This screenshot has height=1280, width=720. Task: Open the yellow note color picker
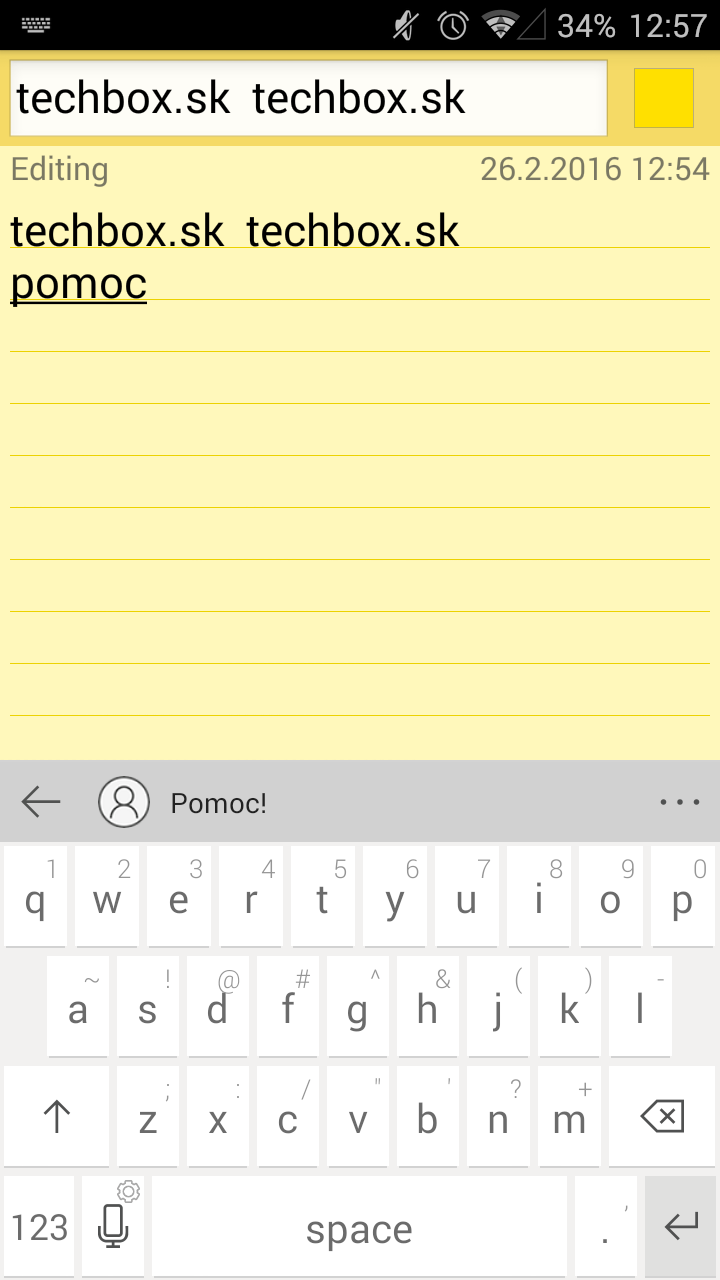tap(664, 98)
